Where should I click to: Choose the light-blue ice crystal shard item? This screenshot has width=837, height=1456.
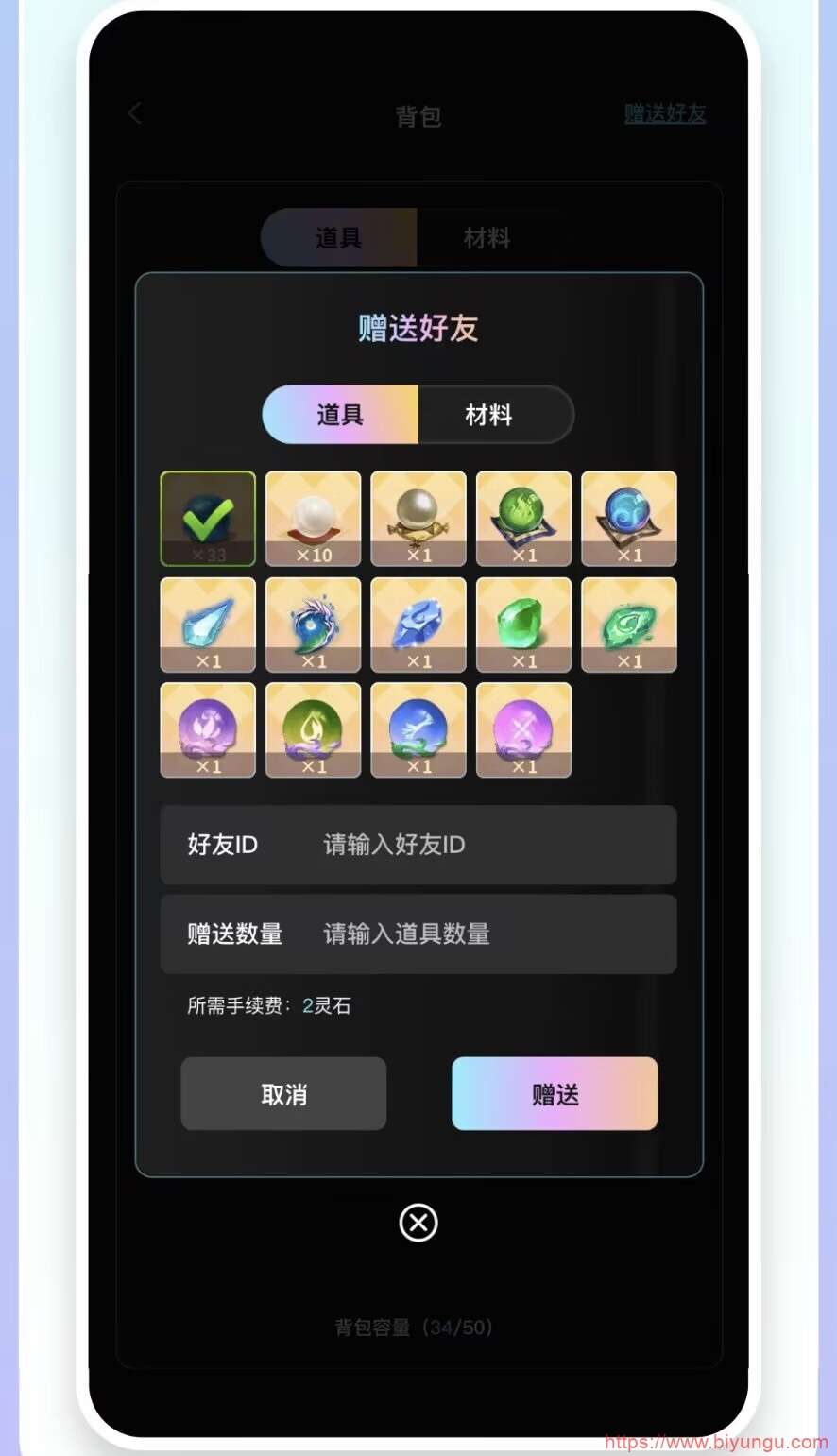[x=208, y=625]
